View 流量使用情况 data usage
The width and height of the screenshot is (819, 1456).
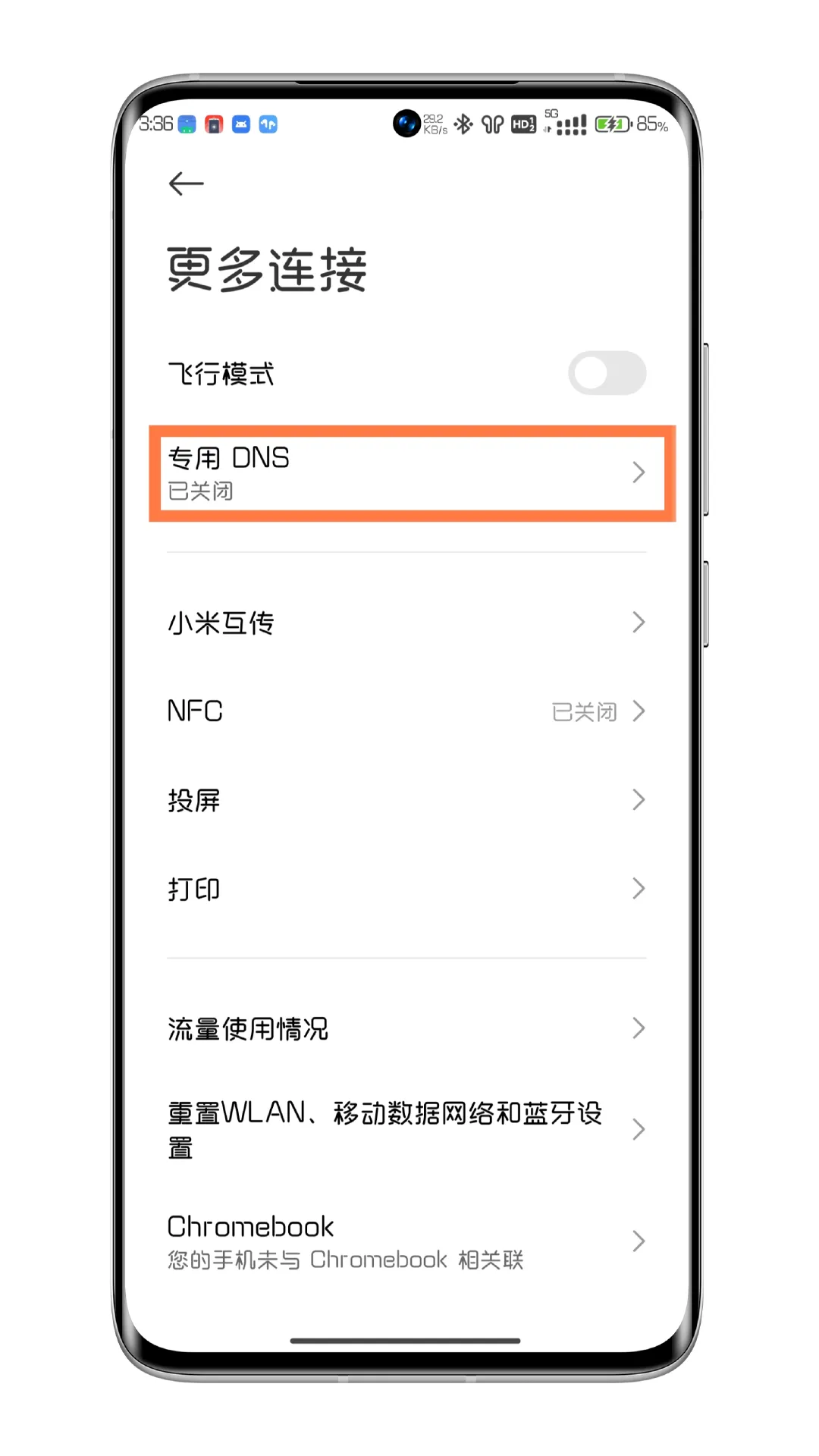click(407, 1028)
